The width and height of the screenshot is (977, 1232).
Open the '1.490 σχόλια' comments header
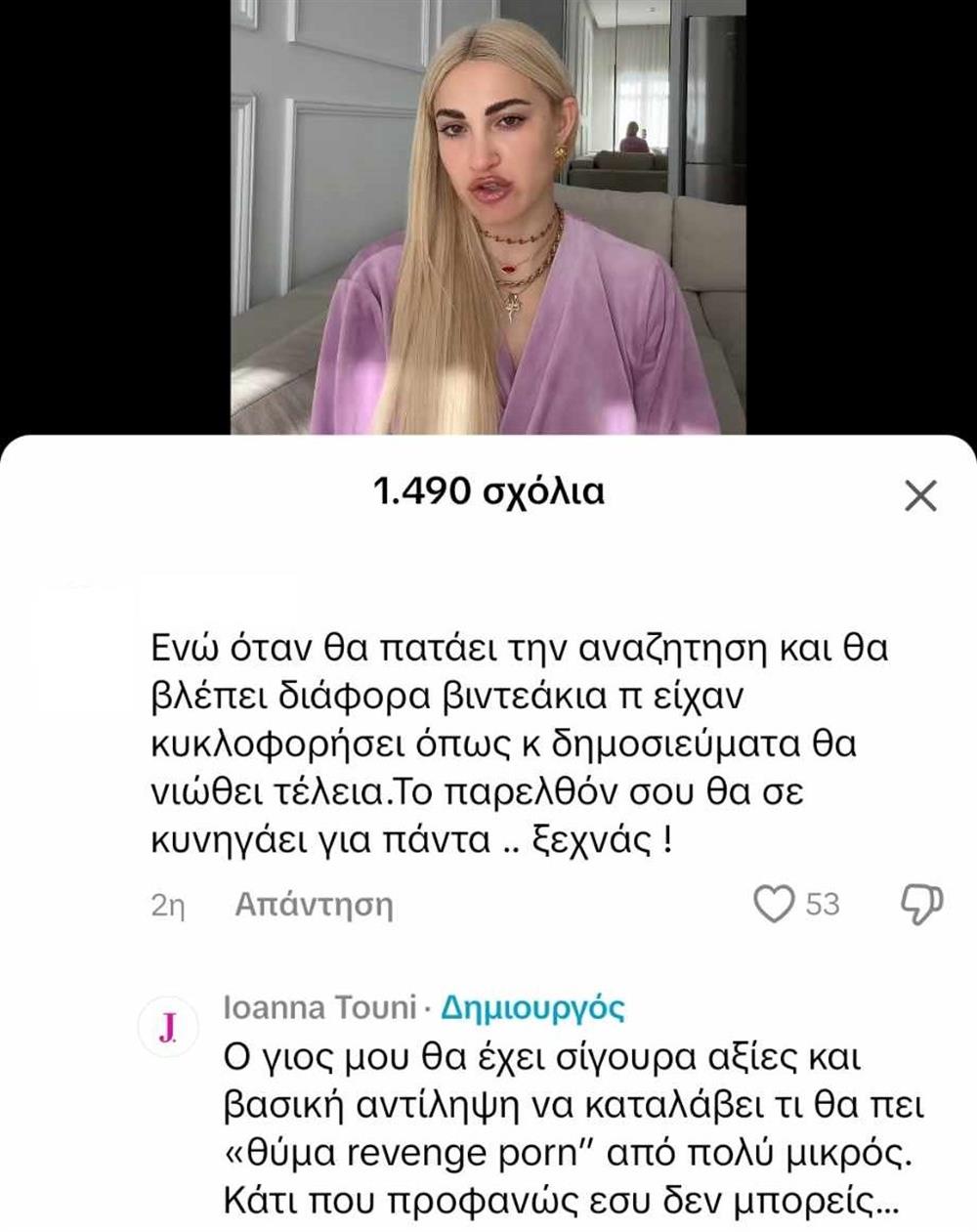[x=488, y=491]
